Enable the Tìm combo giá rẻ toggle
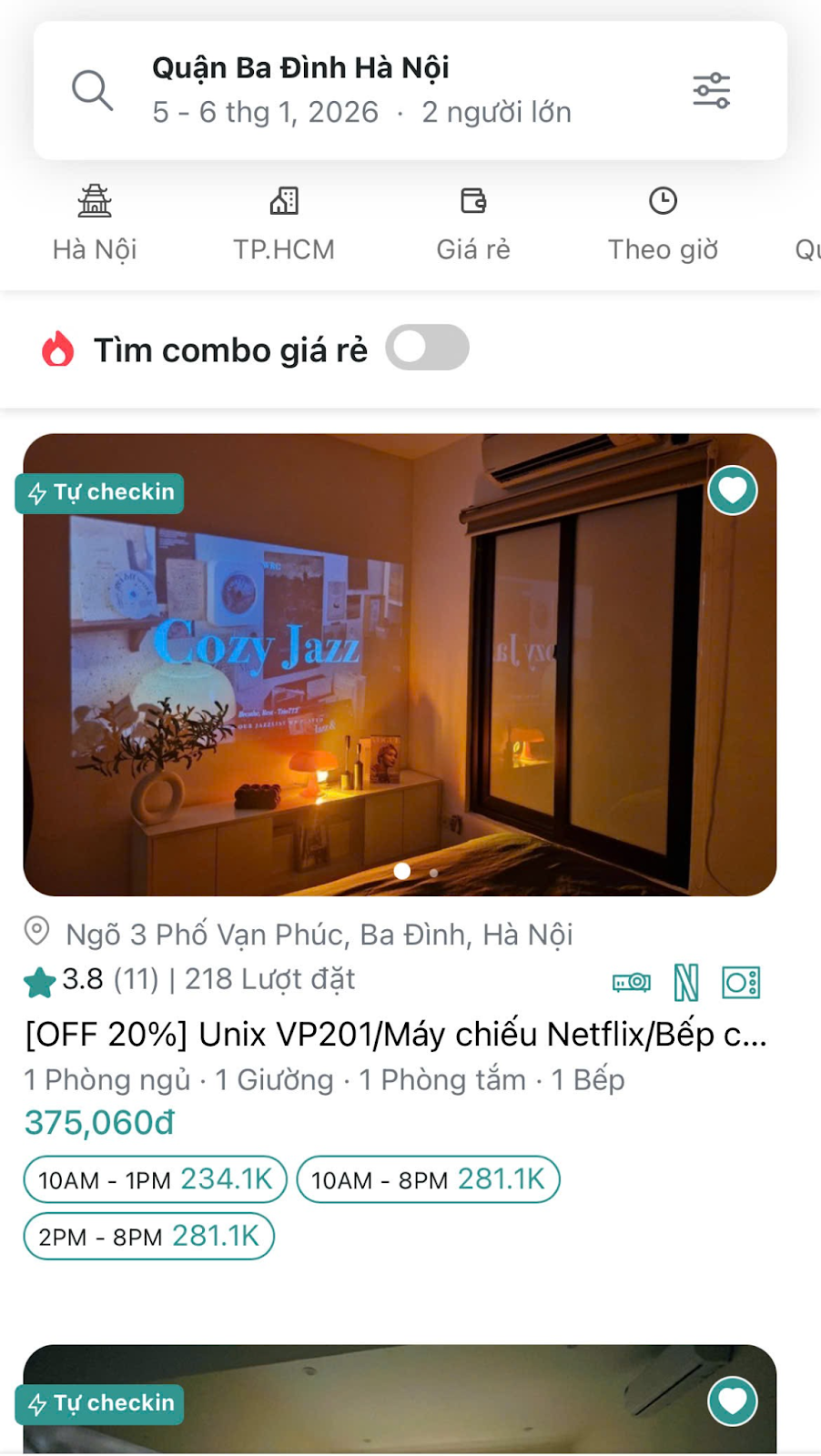 pos(428,347)
